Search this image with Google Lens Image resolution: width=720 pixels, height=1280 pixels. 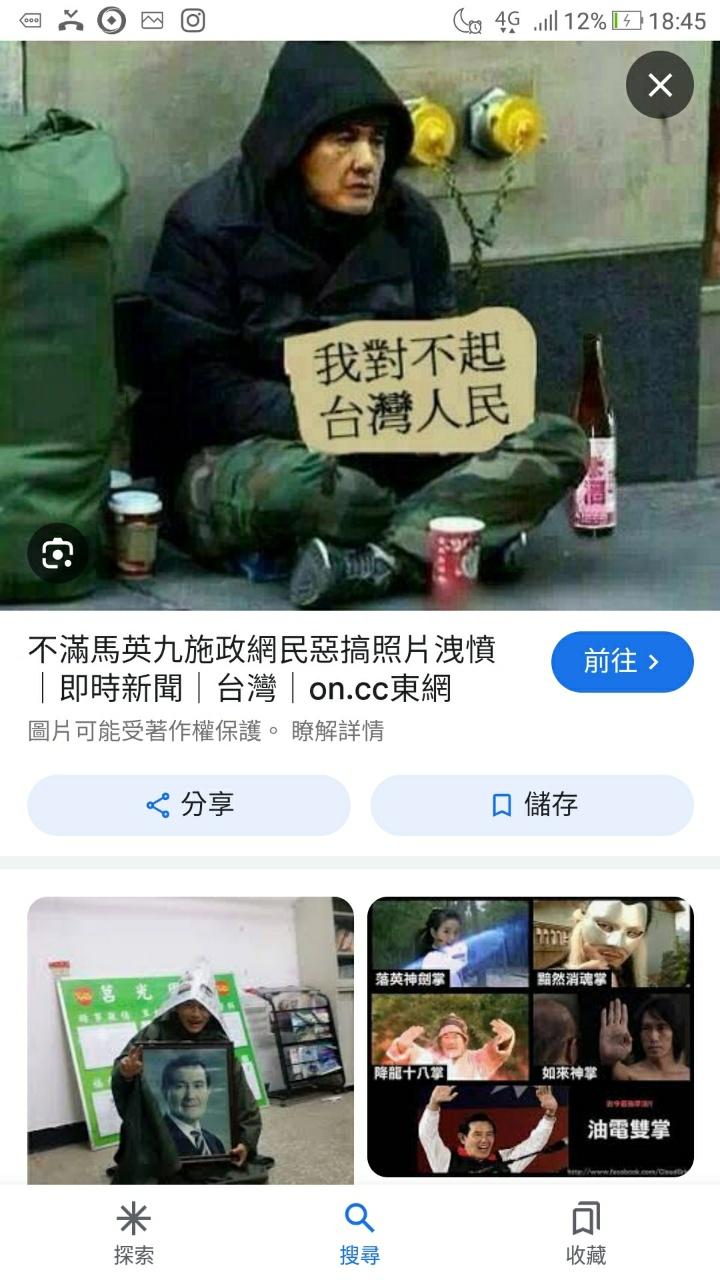57,553
